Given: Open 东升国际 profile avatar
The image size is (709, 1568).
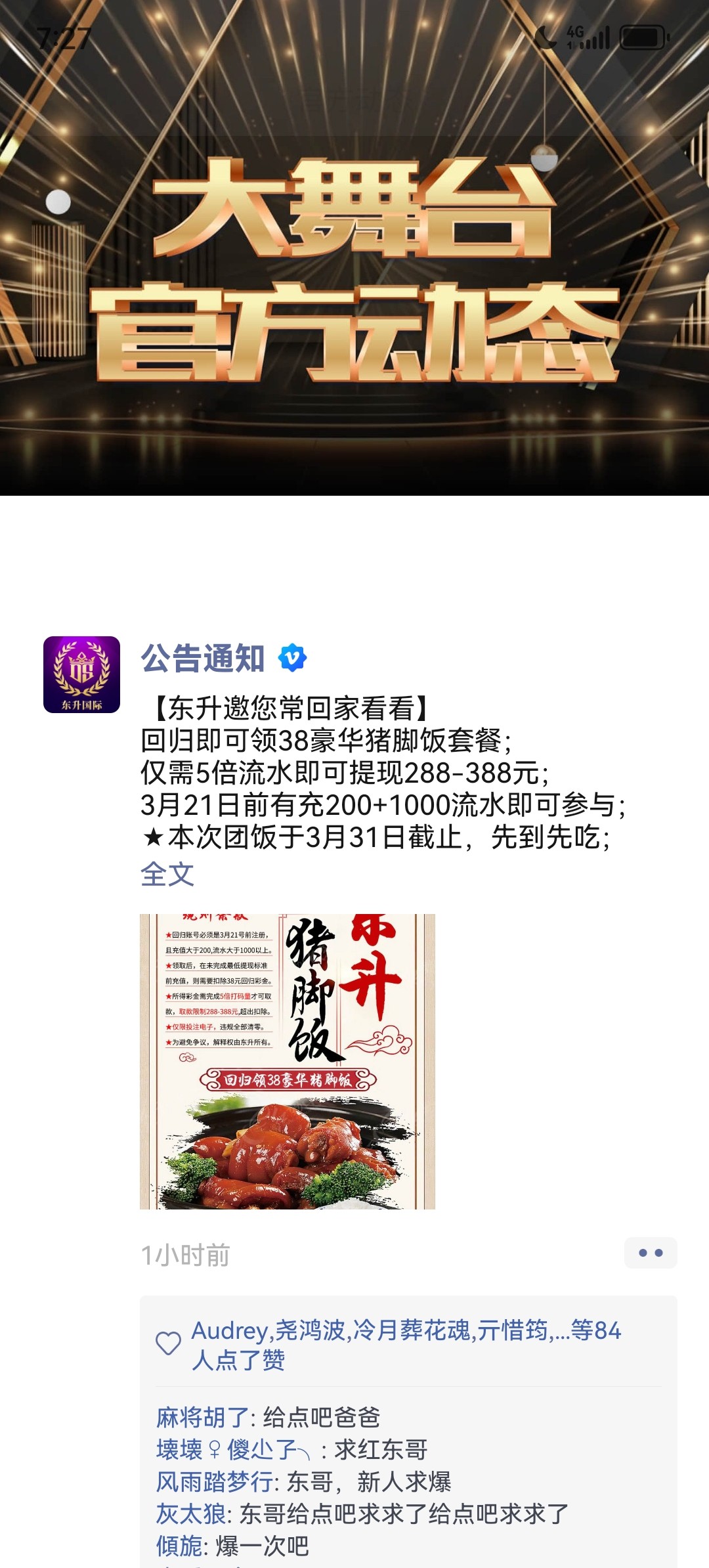Looking at the screenshot, I should (x=81, y=674).
